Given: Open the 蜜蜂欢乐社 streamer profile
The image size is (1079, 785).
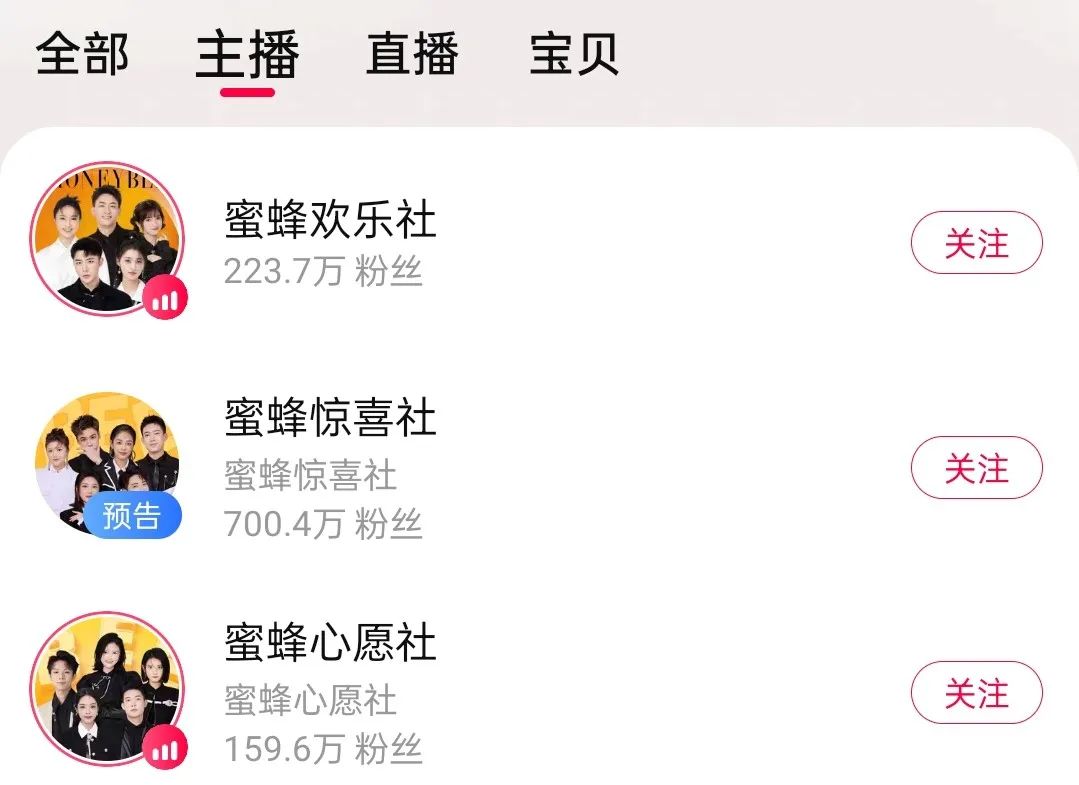Looking at the screenshot, I should pyautogui.click(x=330, y=221).
